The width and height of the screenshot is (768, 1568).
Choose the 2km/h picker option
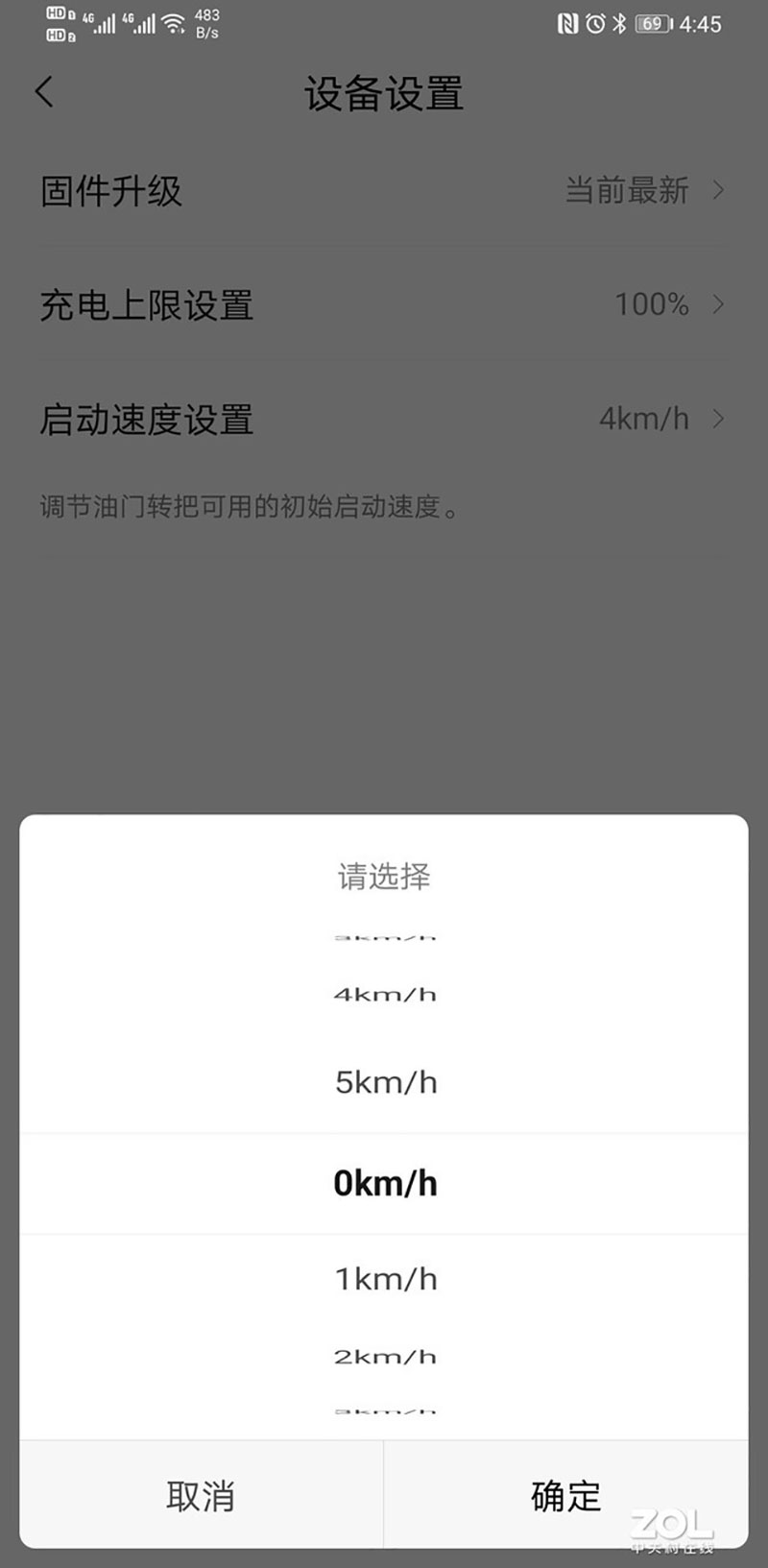tap(385, 1357)
